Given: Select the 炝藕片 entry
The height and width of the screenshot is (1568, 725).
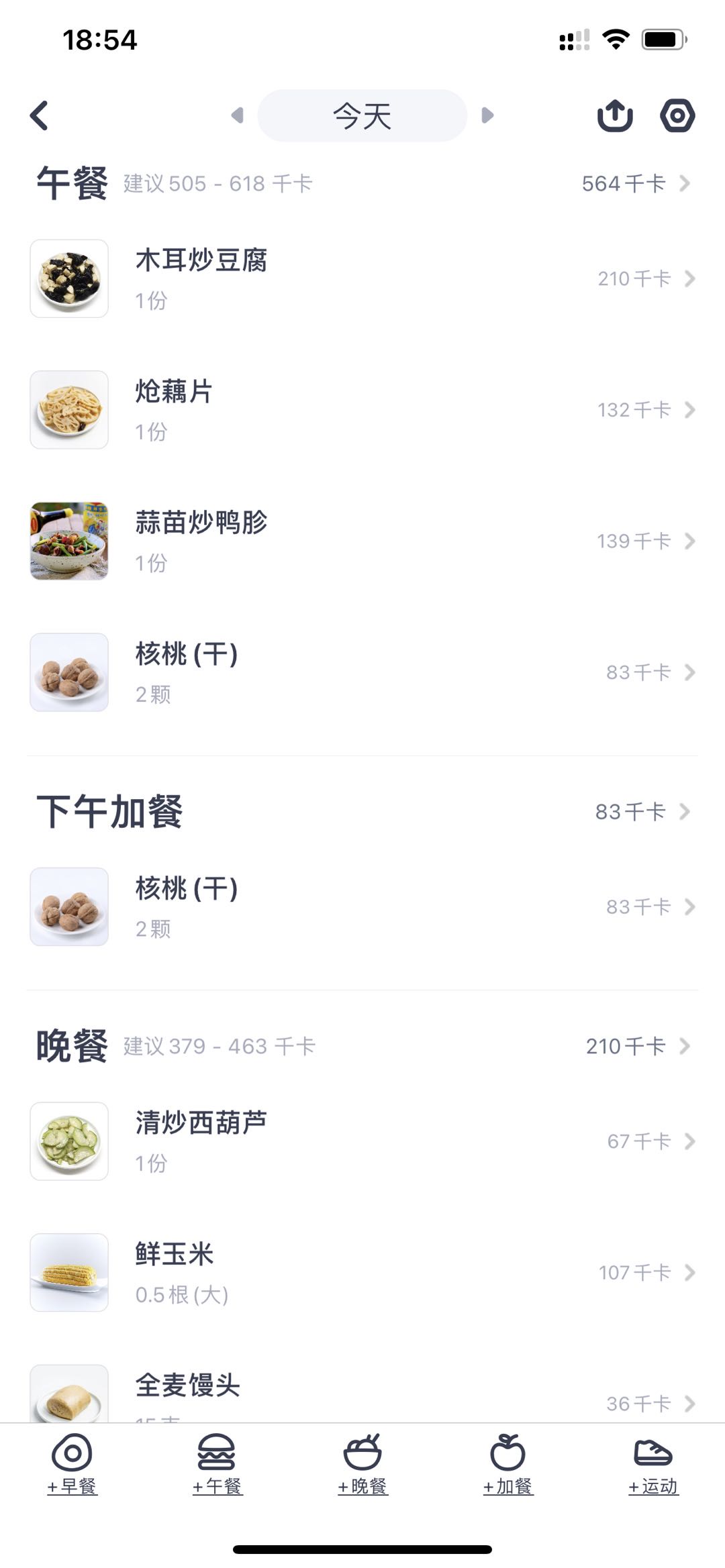Looking at the screenshot, I should click(362, 410).
